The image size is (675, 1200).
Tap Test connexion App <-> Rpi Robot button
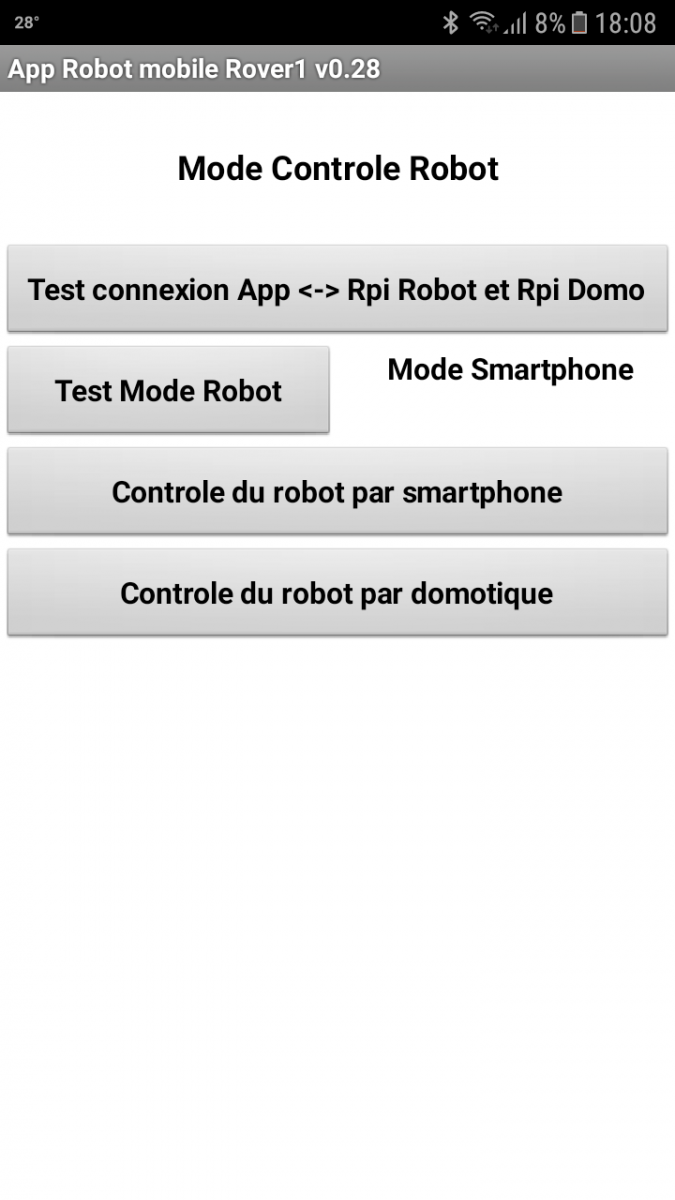click(337, 289)
